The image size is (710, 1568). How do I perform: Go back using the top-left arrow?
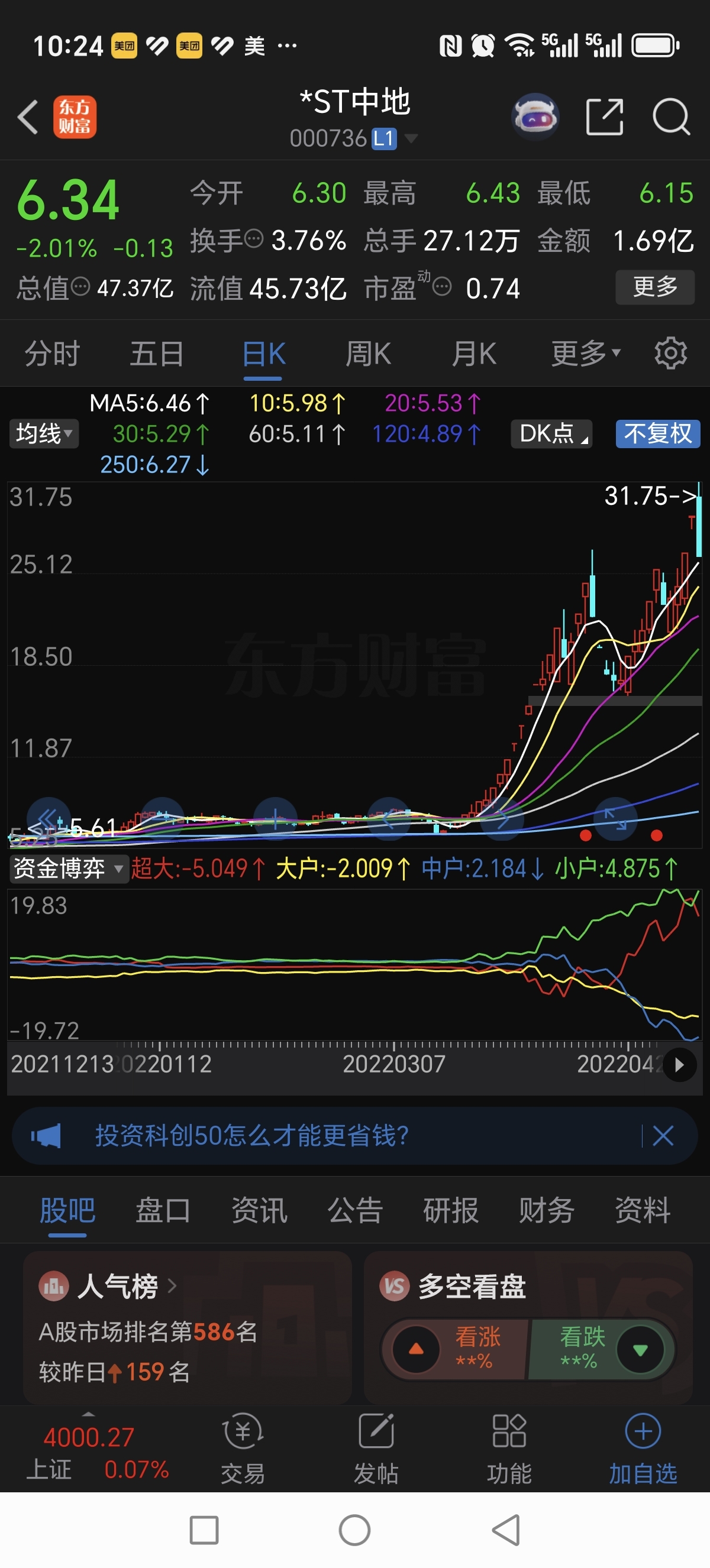(28, 116)
